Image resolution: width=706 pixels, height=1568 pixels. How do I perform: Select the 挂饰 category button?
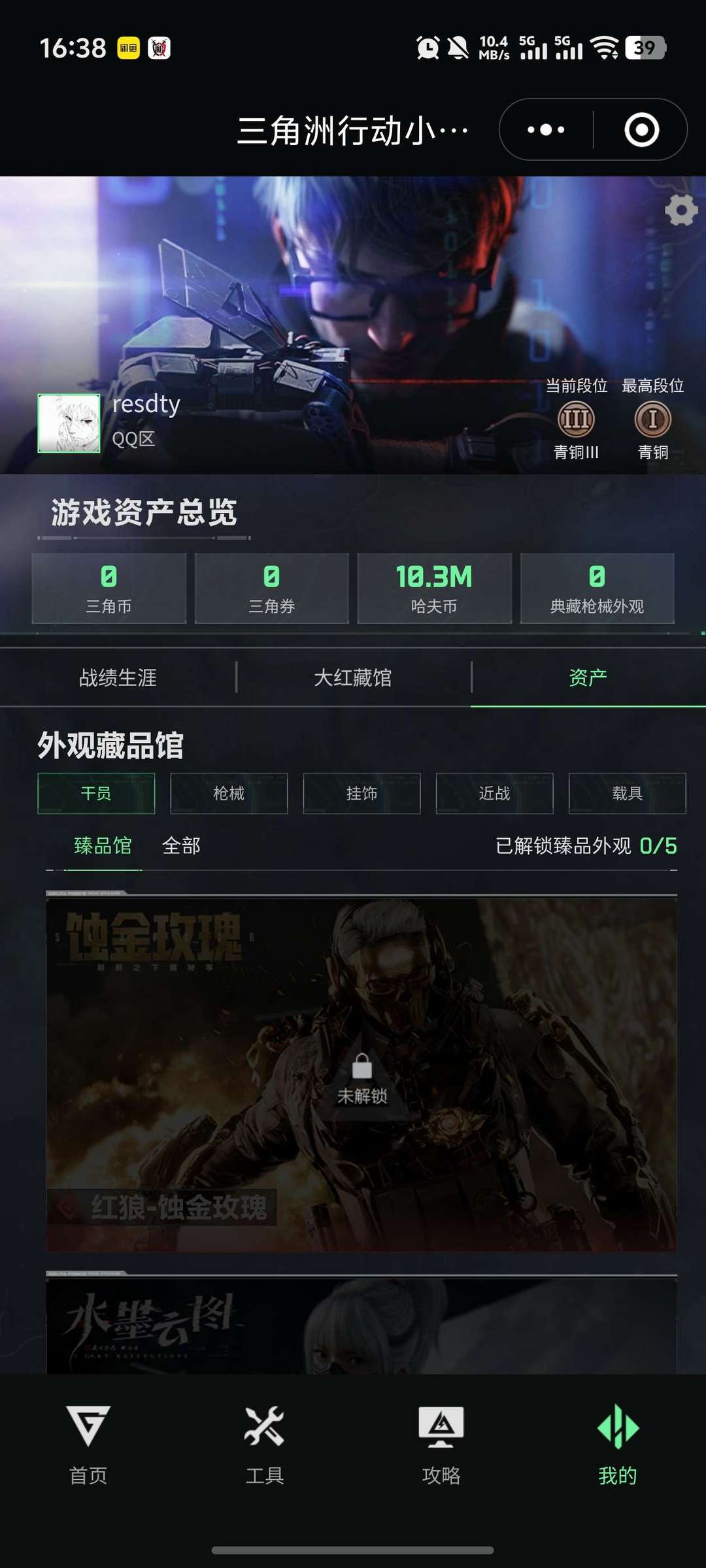[361, 793]
